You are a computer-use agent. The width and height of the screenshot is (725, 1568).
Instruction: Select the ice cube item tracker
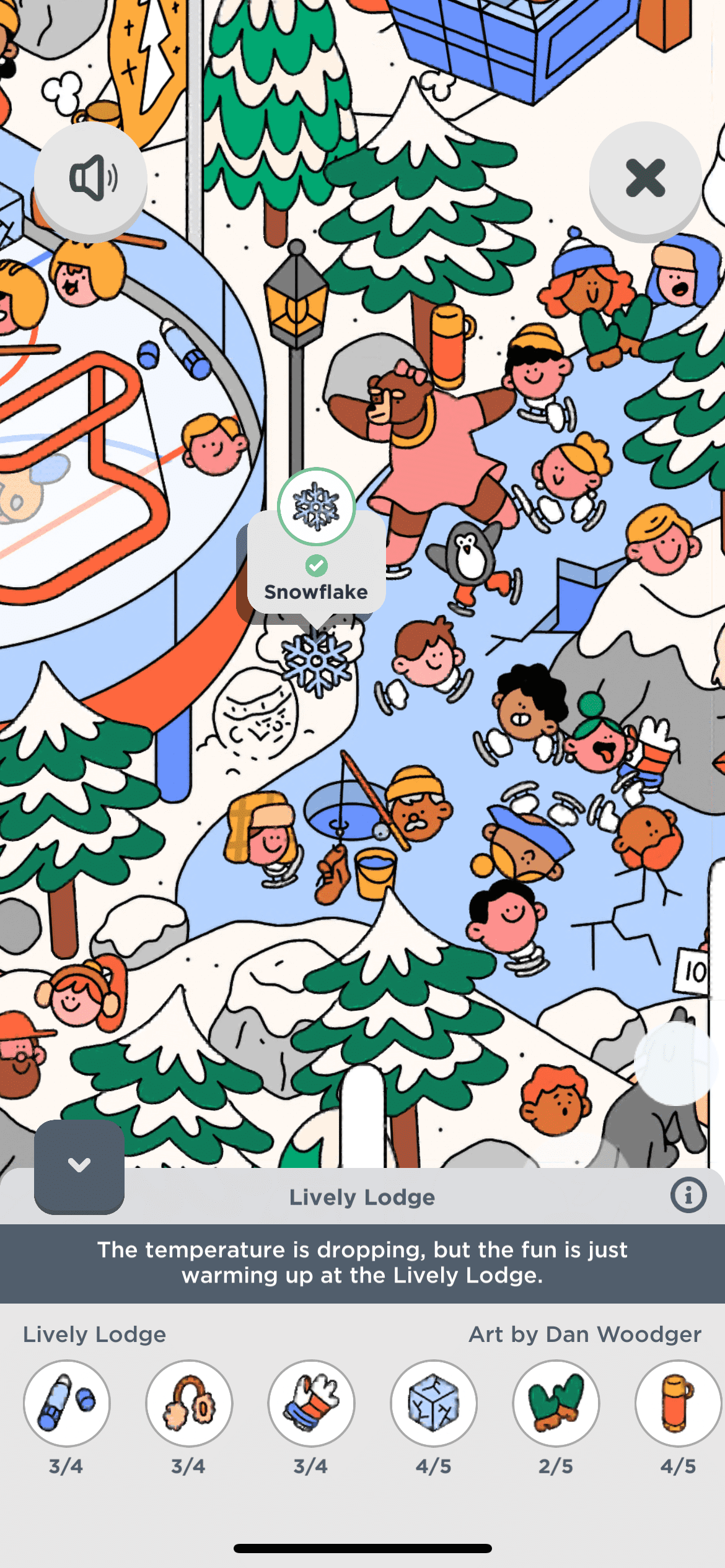[x=433, y=1403]
